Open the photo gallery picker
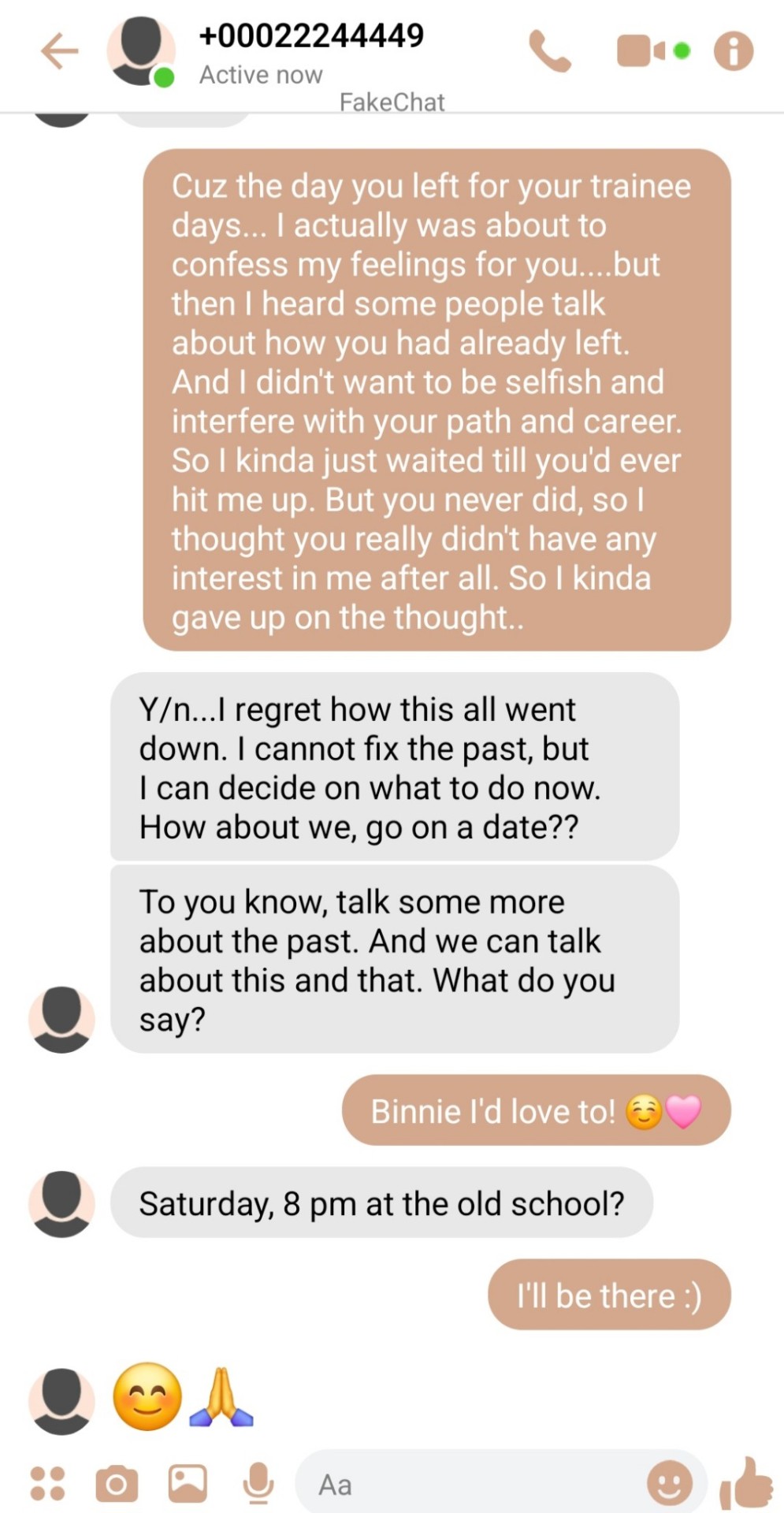This screenshot has height=1513, width=784. click(x=188, y=1483)
